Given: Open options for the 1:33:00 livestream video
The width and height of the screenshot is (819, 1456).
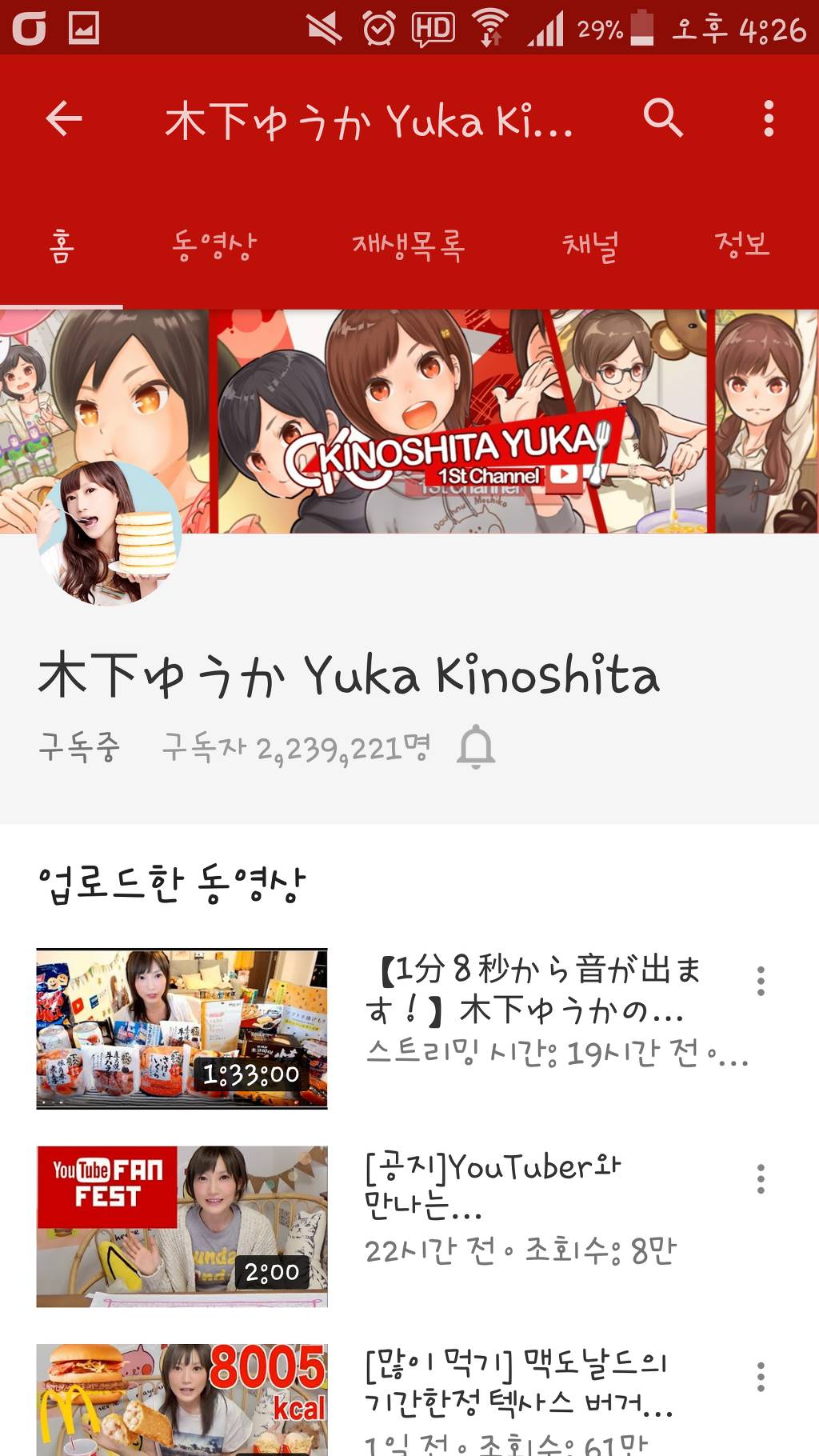Looking at the screenshot, I should [761, 981].
